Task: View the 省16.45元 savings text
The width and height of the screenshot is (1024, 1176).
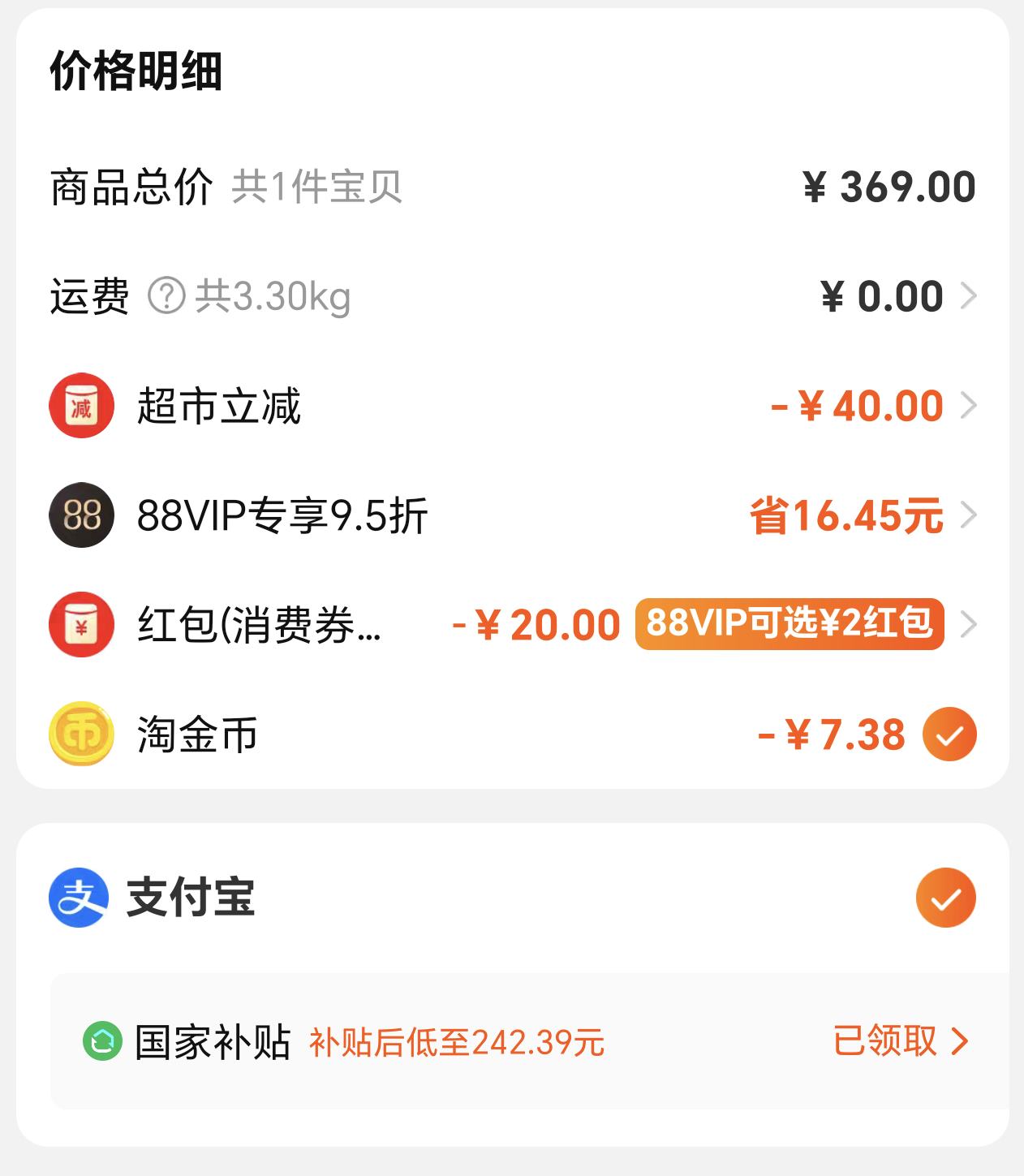Action: (x=844, y=514)
